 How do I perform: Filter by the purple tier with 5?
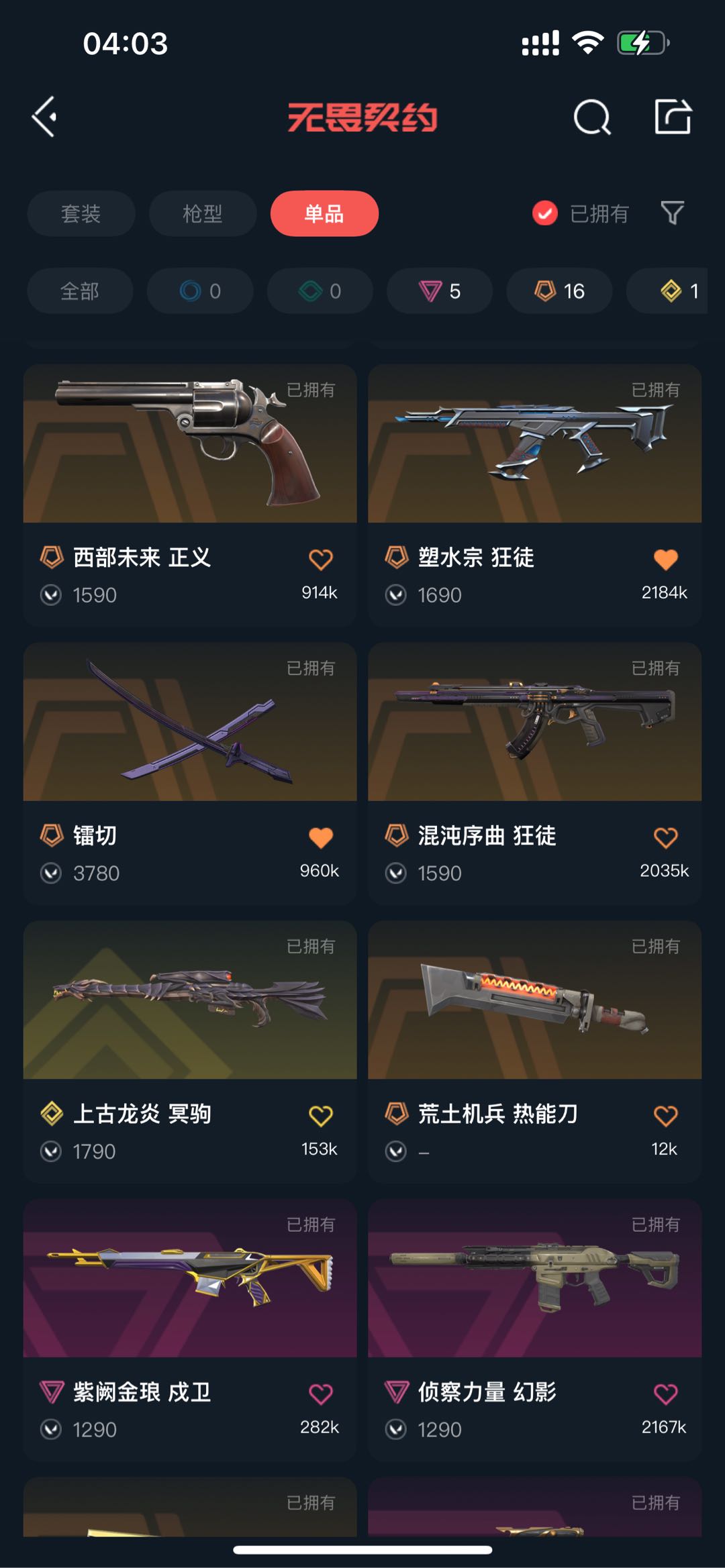click(x=440, y=291)
